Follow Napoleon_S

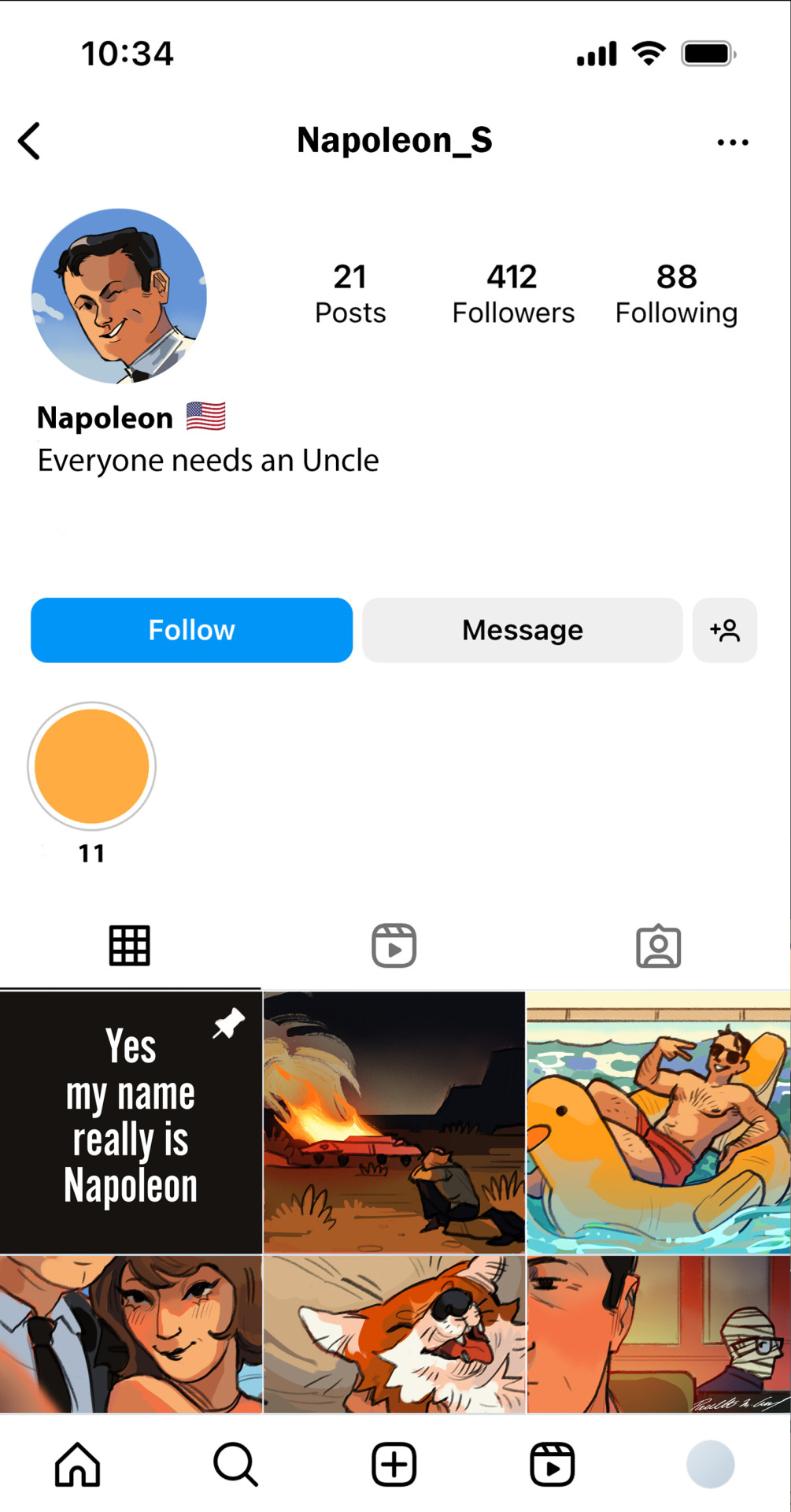click(191, 630)
